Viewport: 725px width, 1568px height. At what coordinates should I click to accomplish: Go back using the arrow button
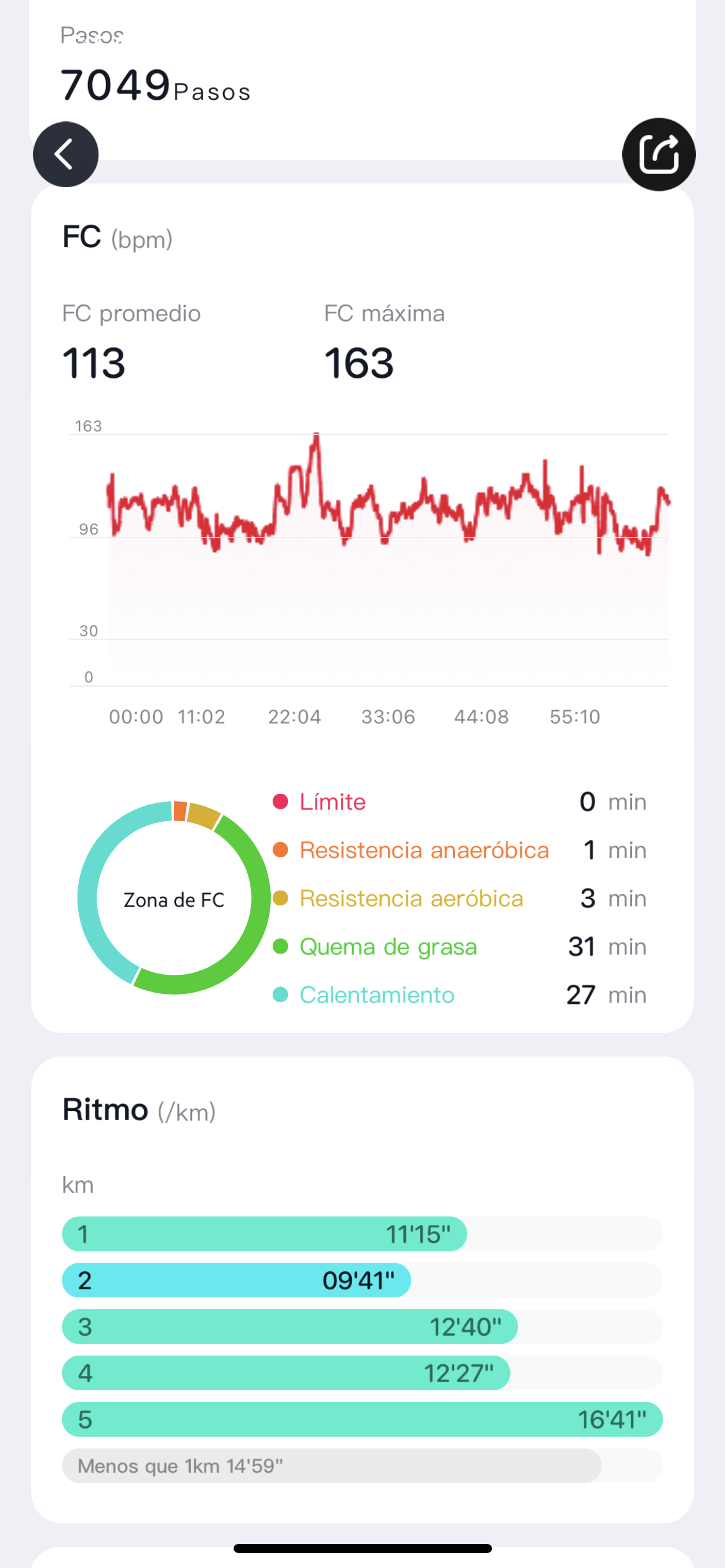click(65, 154)
